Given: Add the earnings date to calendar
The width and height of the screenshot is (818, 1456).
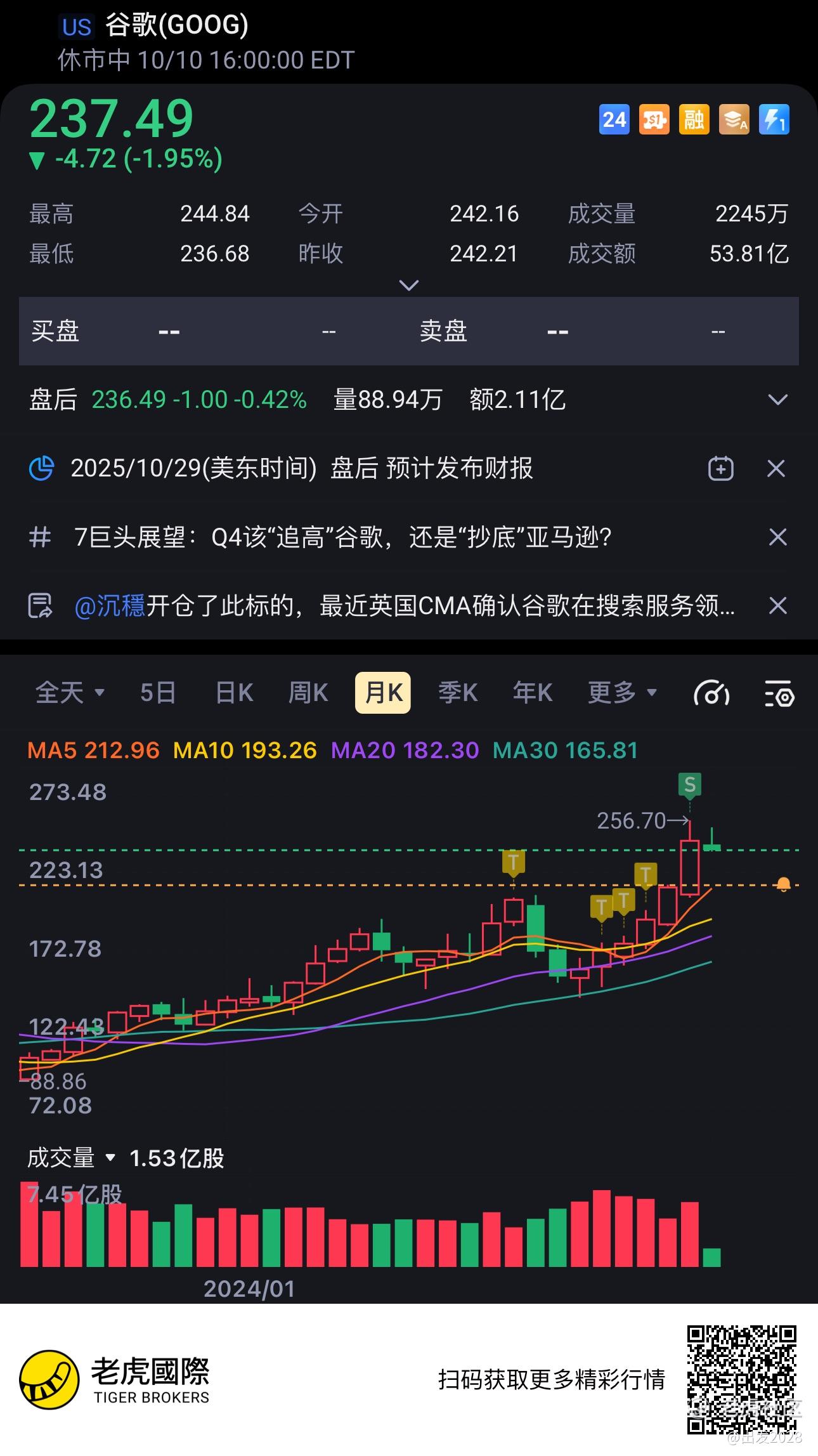Looking at the screenshot, I should pyautogui.click(x=720, y=469).
